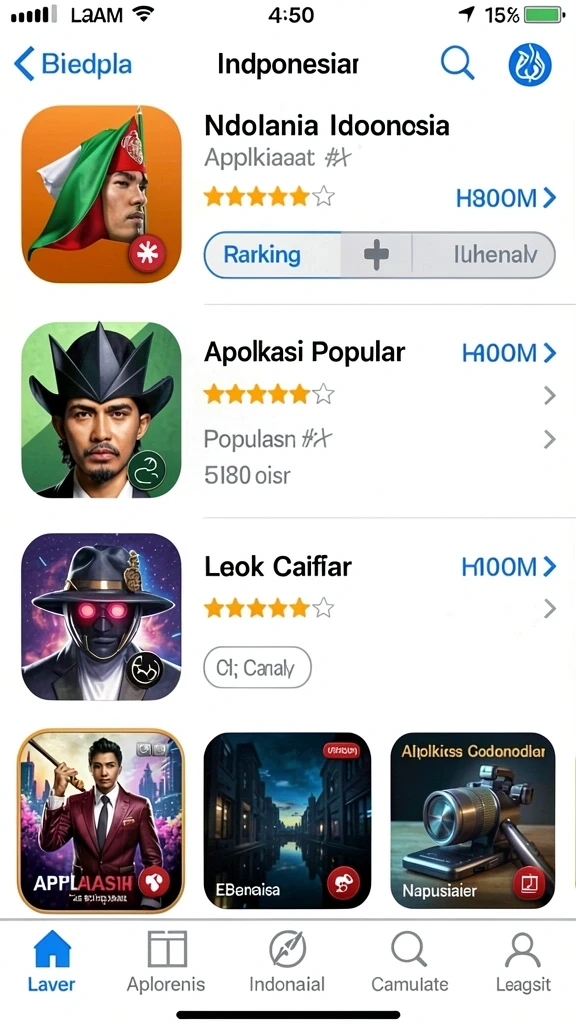Tap H100M next to Leok Caifiar
Screen dimensions: 576x1024
(509, 567)
